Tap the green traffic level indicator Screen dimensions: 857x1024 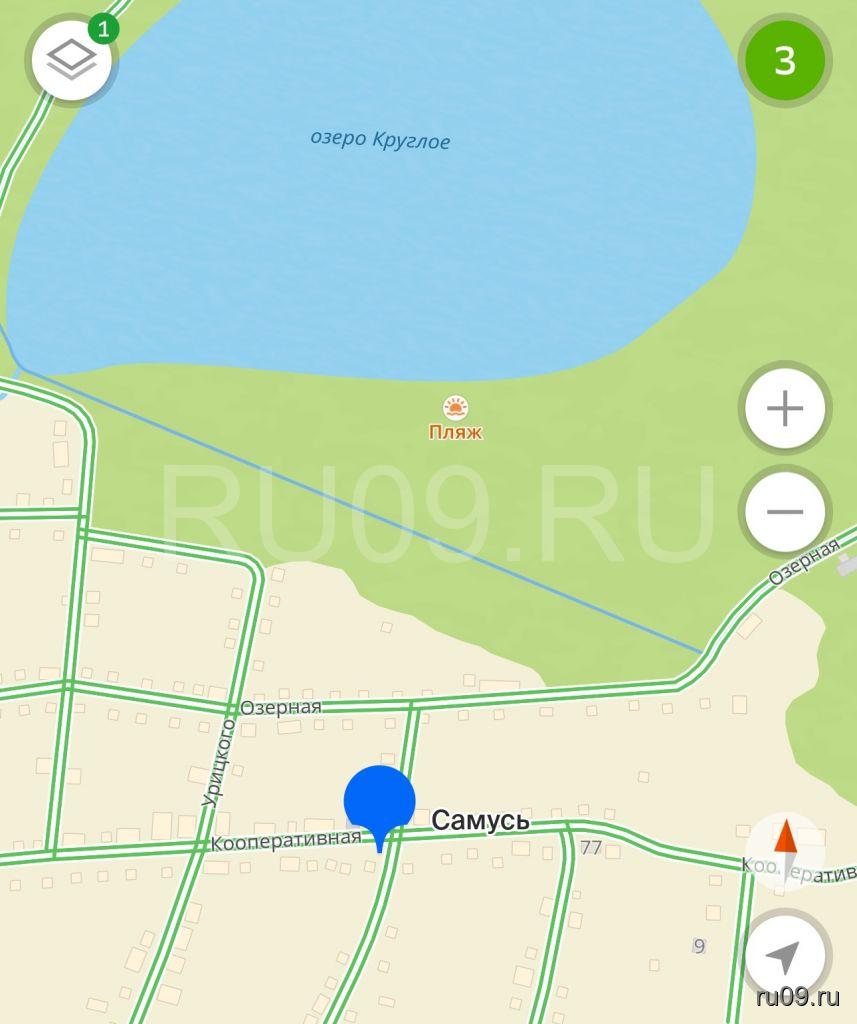[x=784, y=60]
